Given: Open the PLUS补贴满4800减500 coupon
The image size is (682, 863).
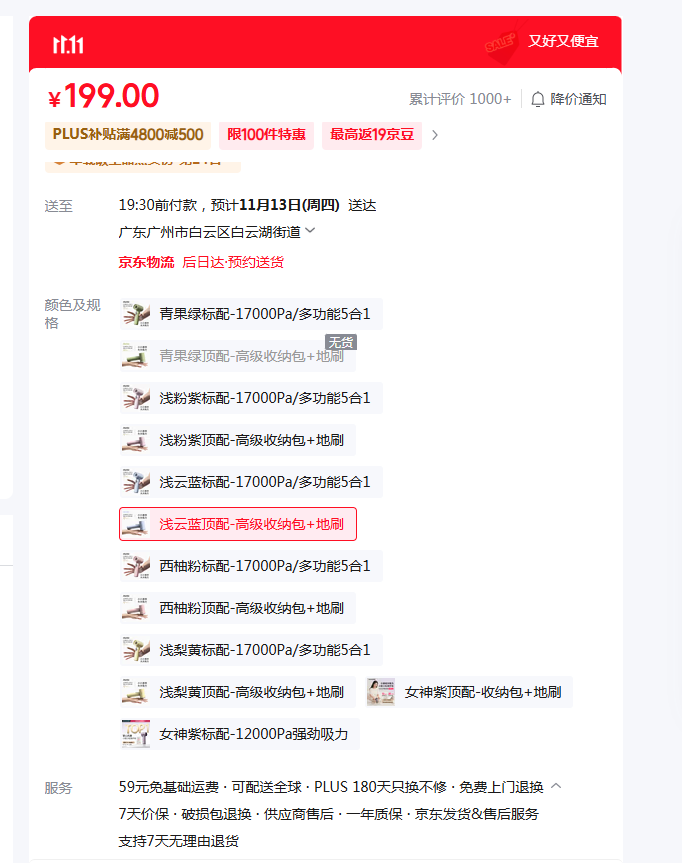Looking at the screenshot, I should tap(128, 134).
